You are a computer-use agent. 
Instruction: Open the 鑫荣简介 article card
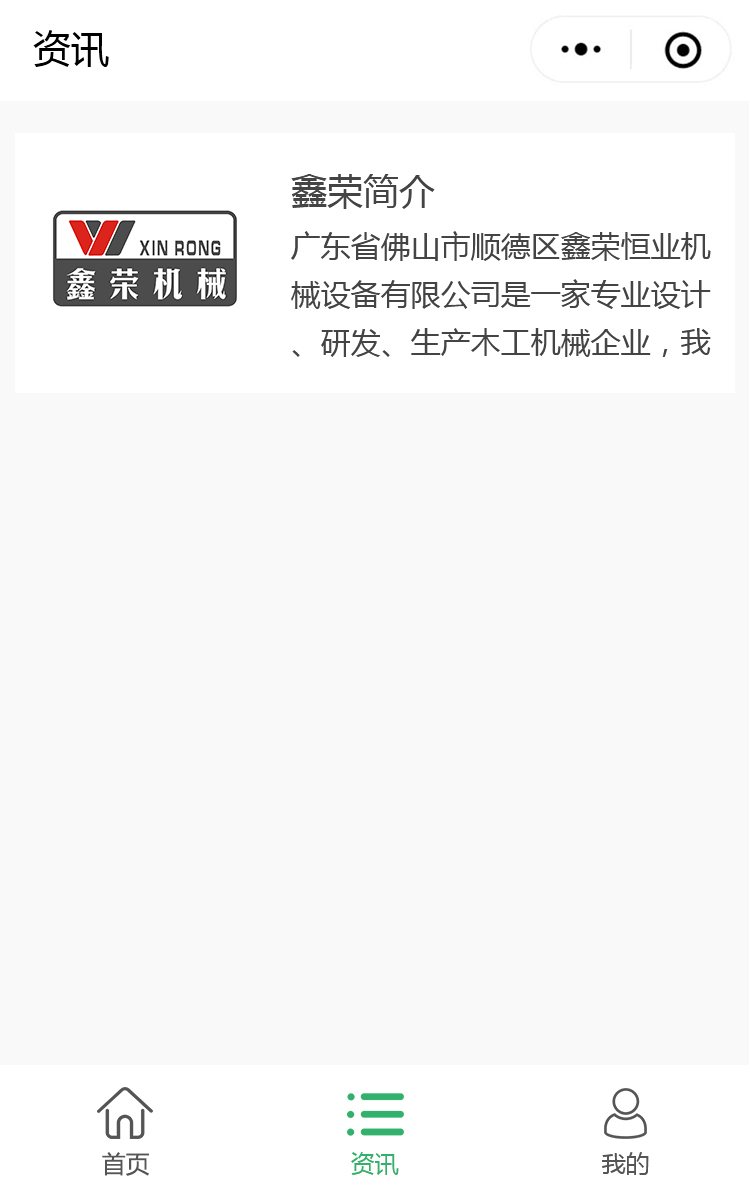375,263
